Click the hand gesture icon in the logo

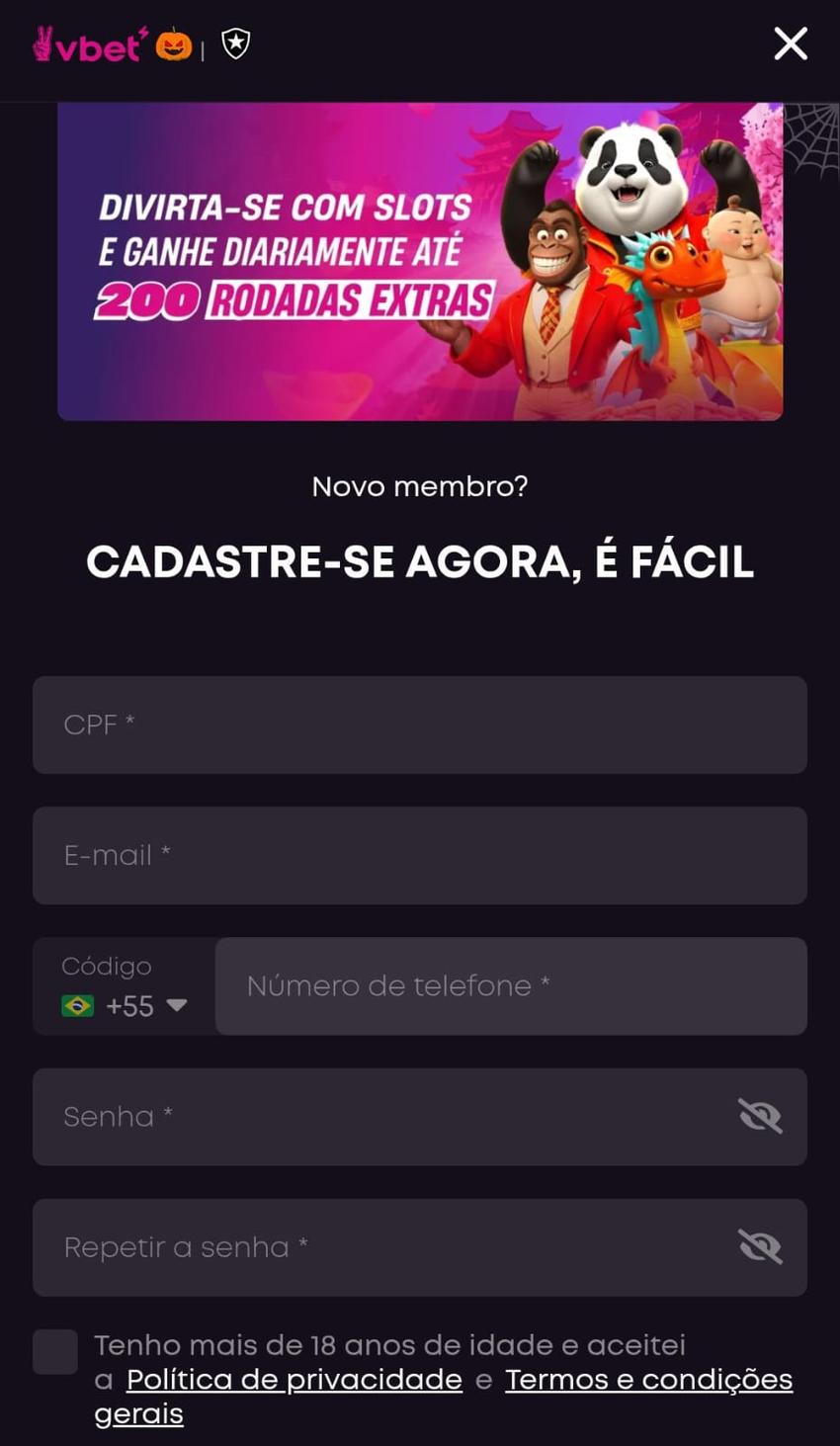(42, 44)
